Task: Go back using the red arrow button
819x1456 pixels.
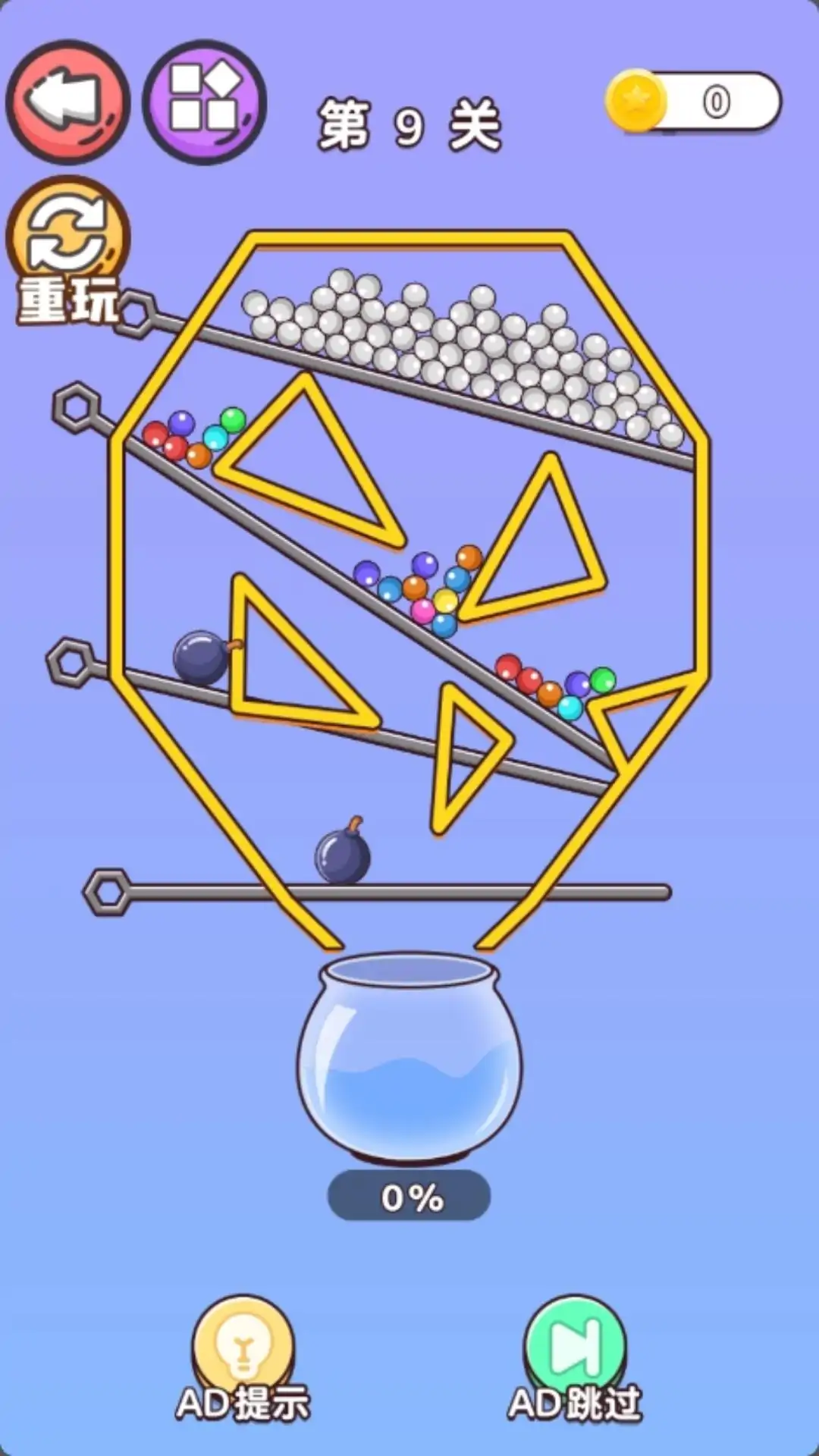Action: 67,102
